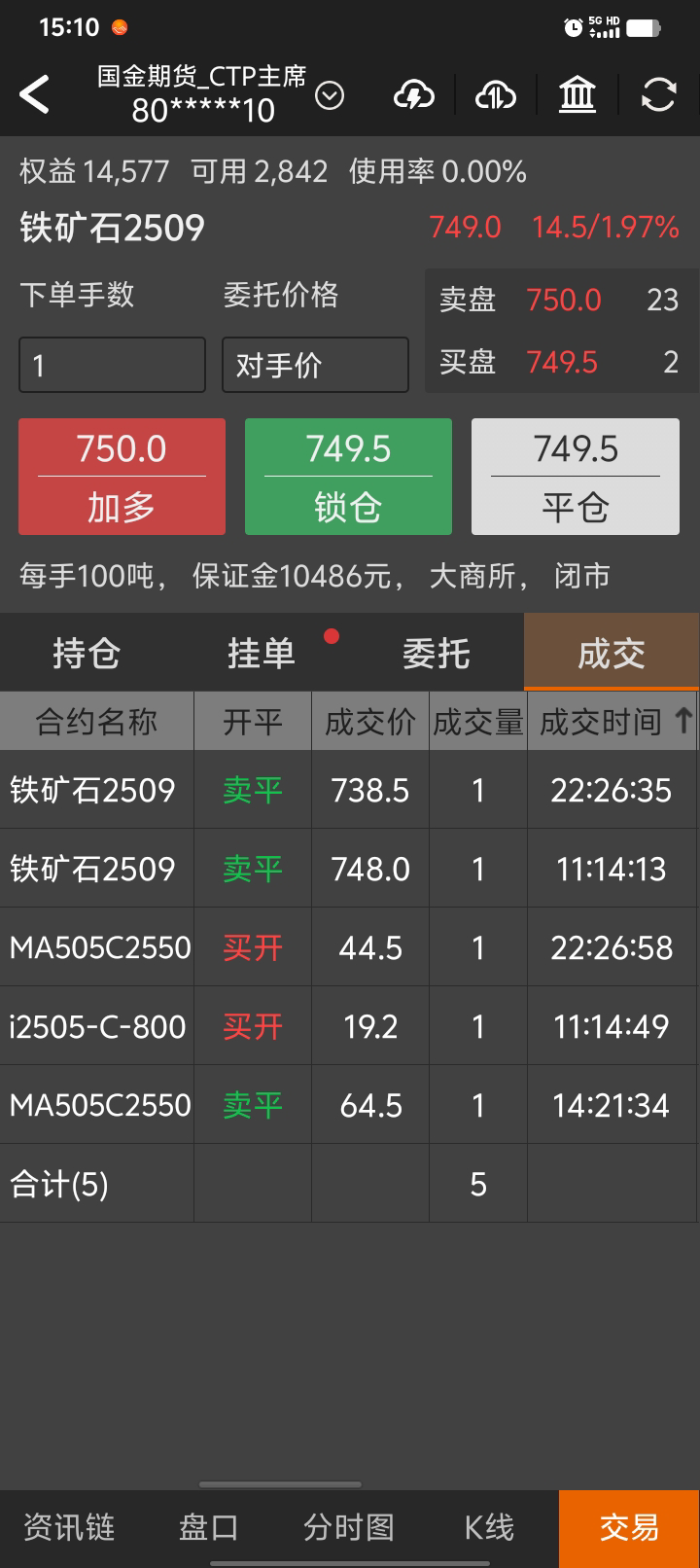Image resolution: width=700 pixels, height=1568 pixels.
Task: Refresh the trading data
Action: point(658,95)
